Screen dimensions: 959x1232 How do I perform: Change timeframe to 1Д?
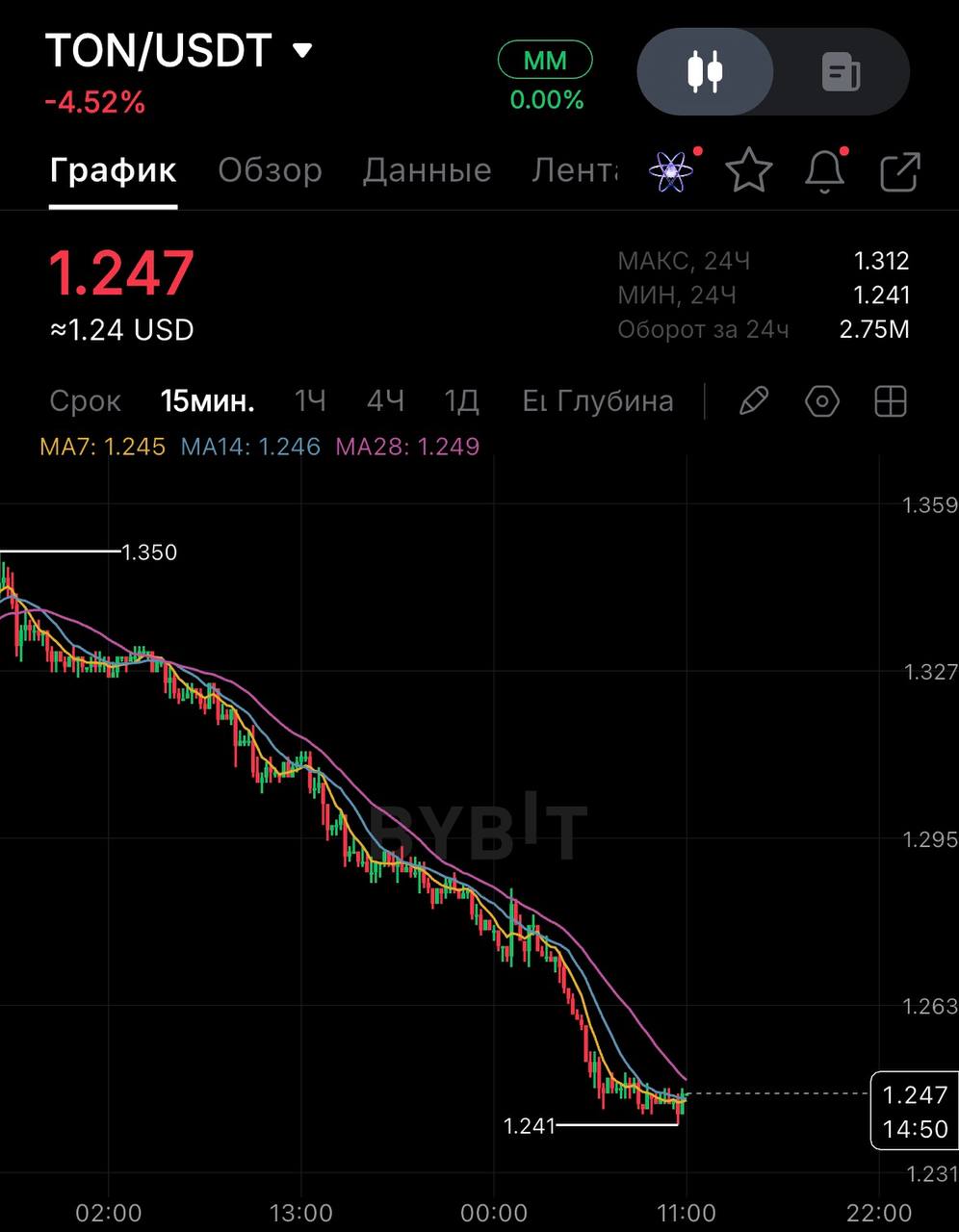(x=462, y=400)
